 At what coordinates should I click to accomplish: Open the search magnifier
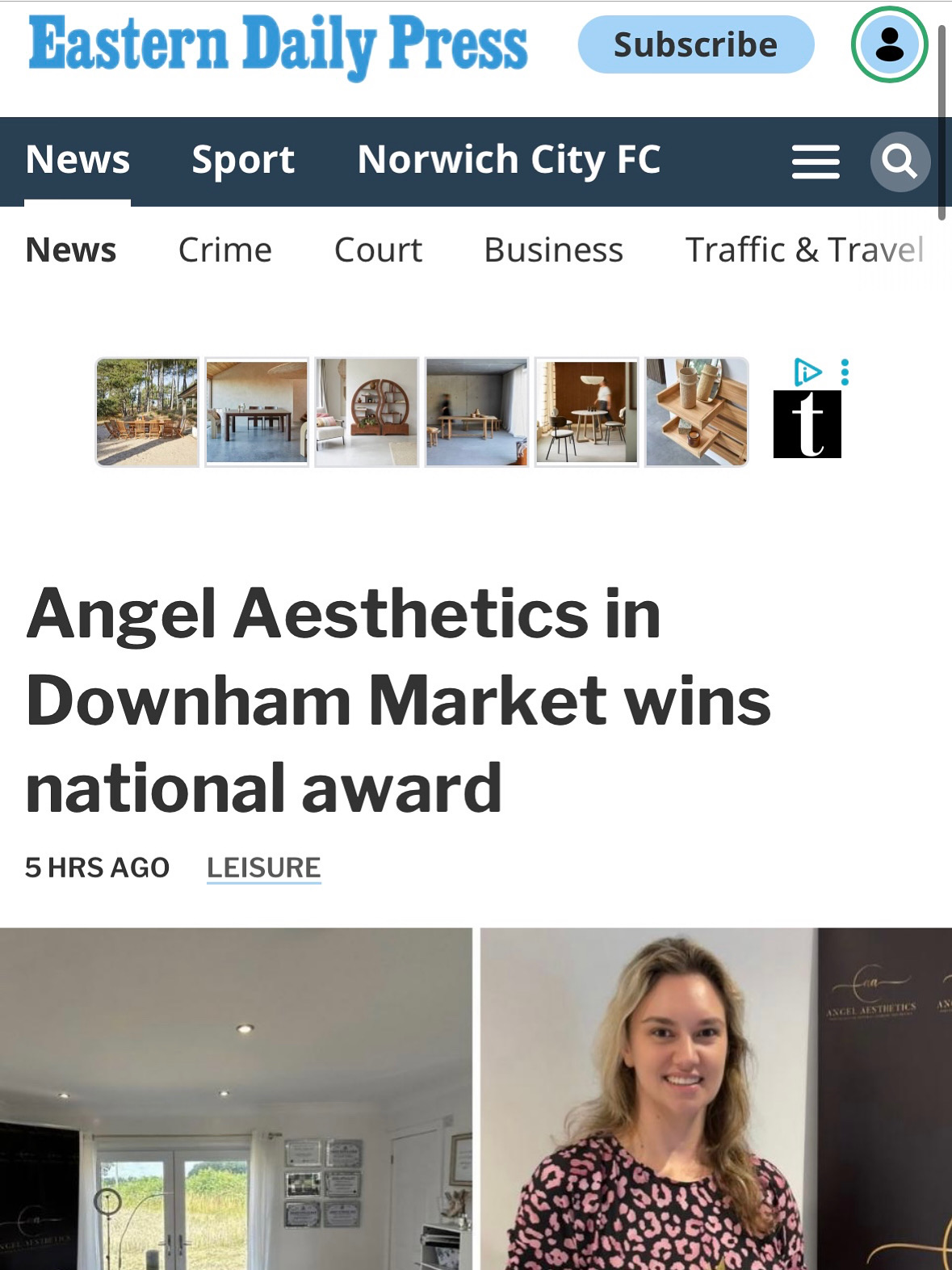[900, 162]
